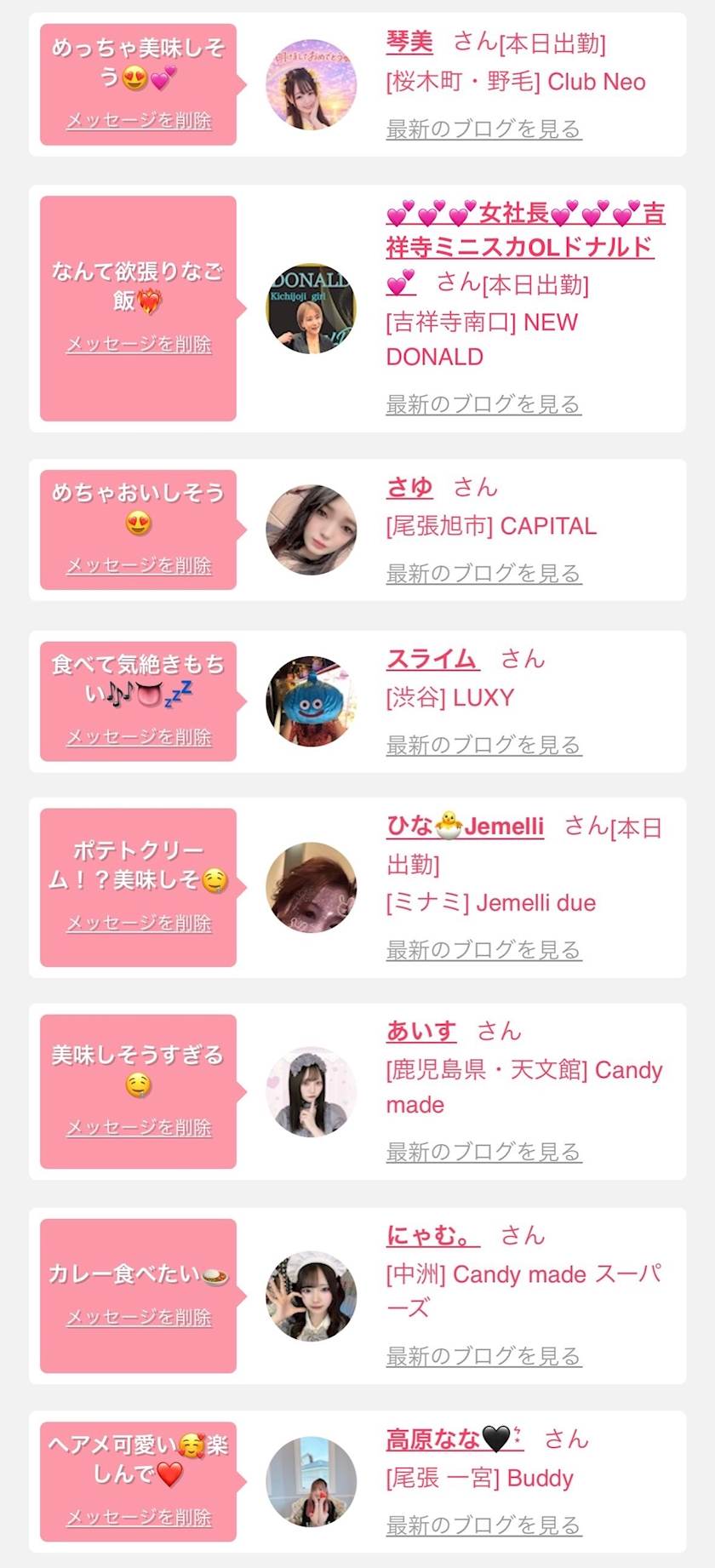715x1568 pixels.
Task: Delete the ポテトクリーム message
Action: coord(139,924)
